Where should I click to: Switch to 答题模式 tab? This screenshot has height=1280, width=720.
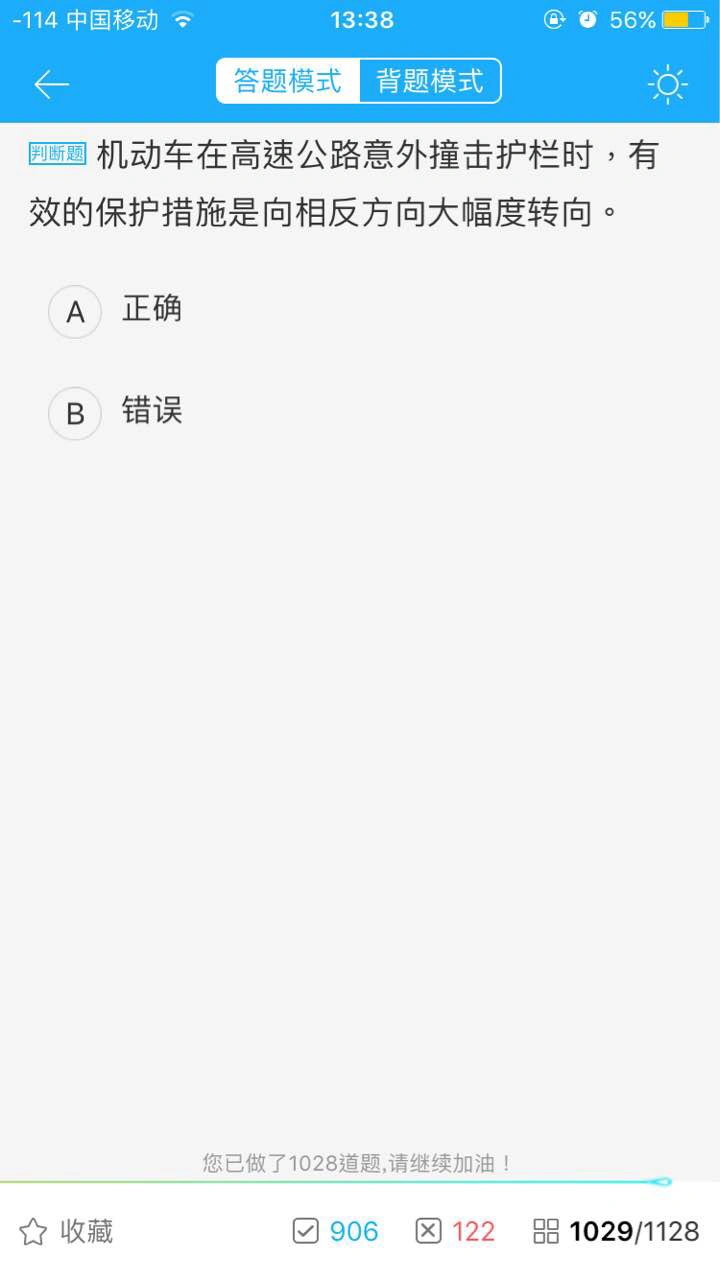[x=288, y=81]
